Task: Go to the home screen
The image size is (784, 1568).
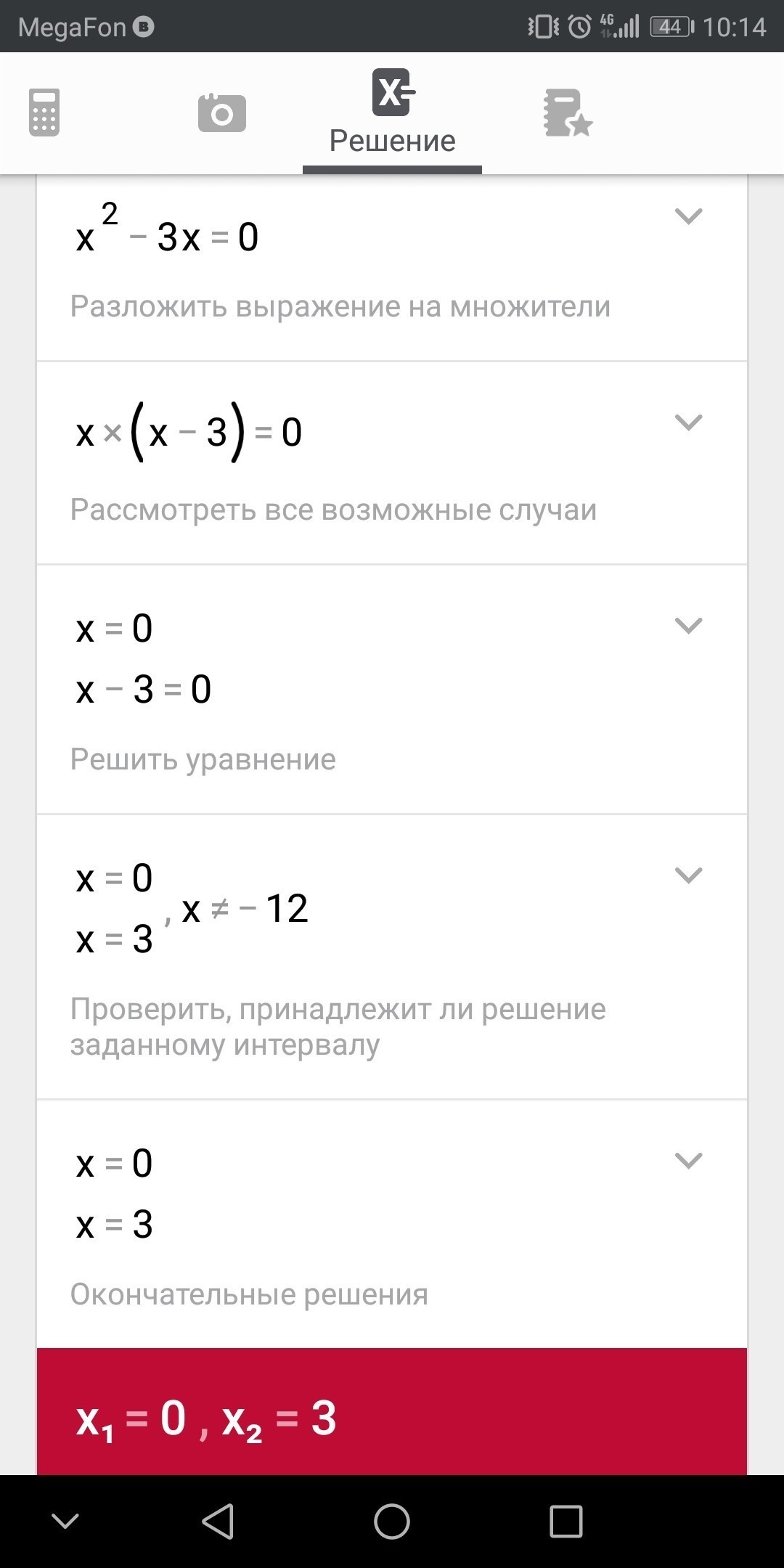Action: [x=392, y=1522]
